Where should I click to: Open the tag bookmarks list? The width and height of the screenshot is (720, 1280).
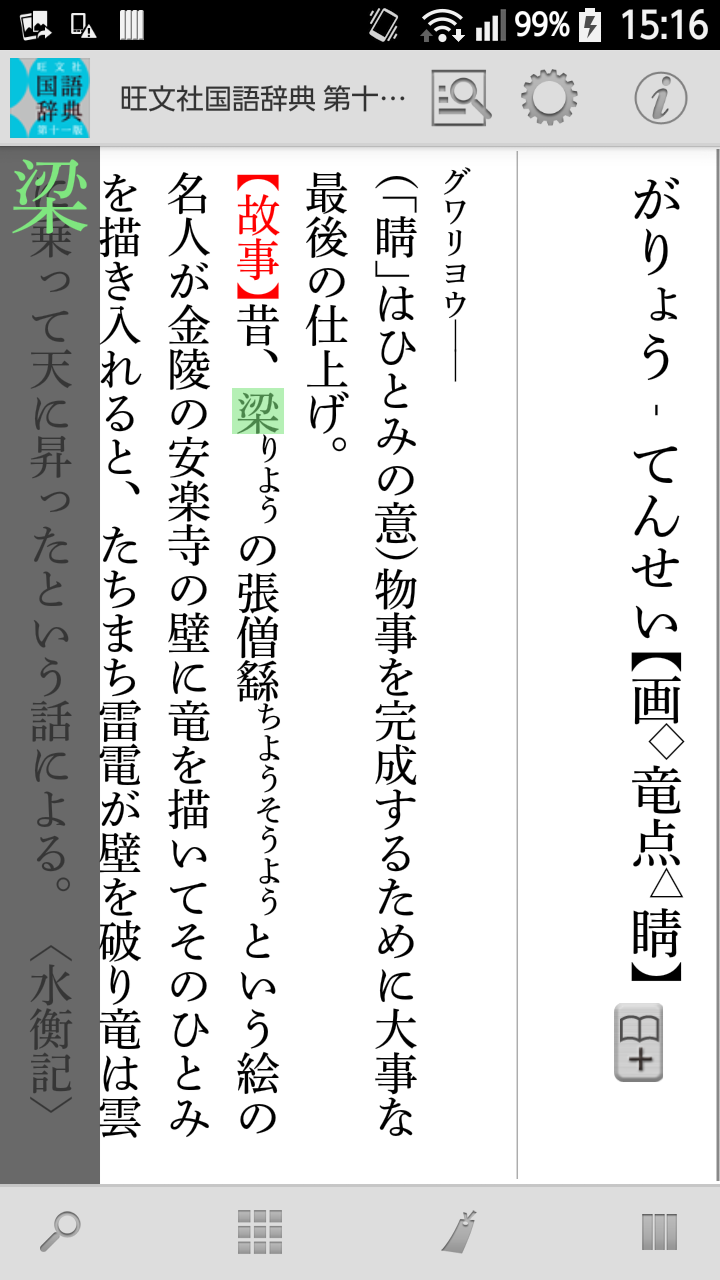click(460, 1232)
